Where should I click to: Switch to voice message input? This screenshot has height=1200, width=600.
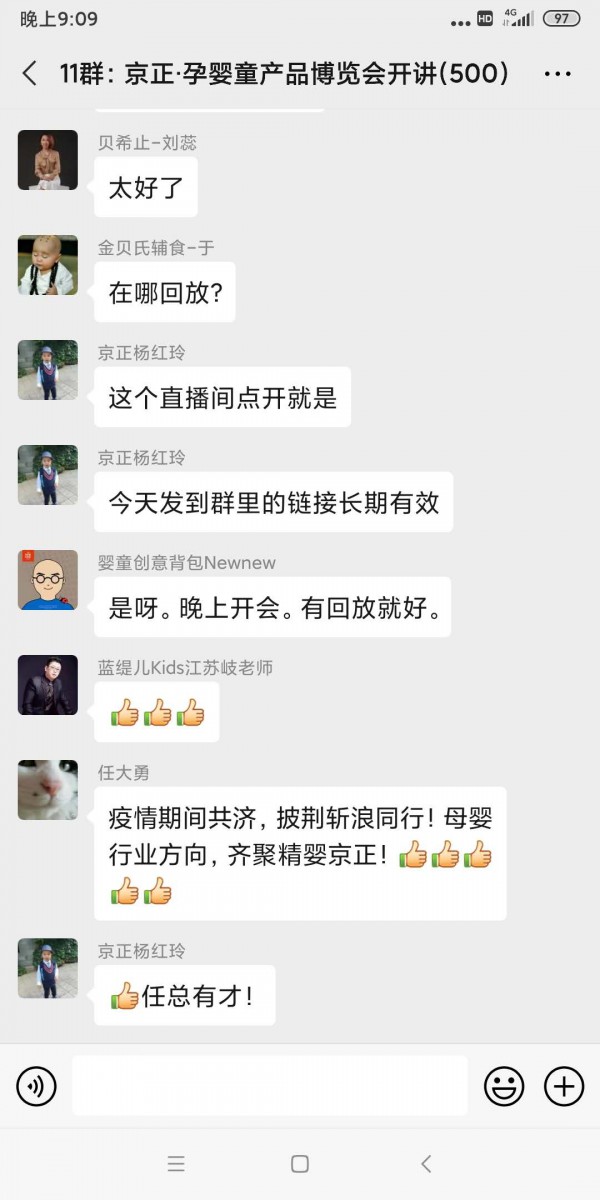(37, 1086)
